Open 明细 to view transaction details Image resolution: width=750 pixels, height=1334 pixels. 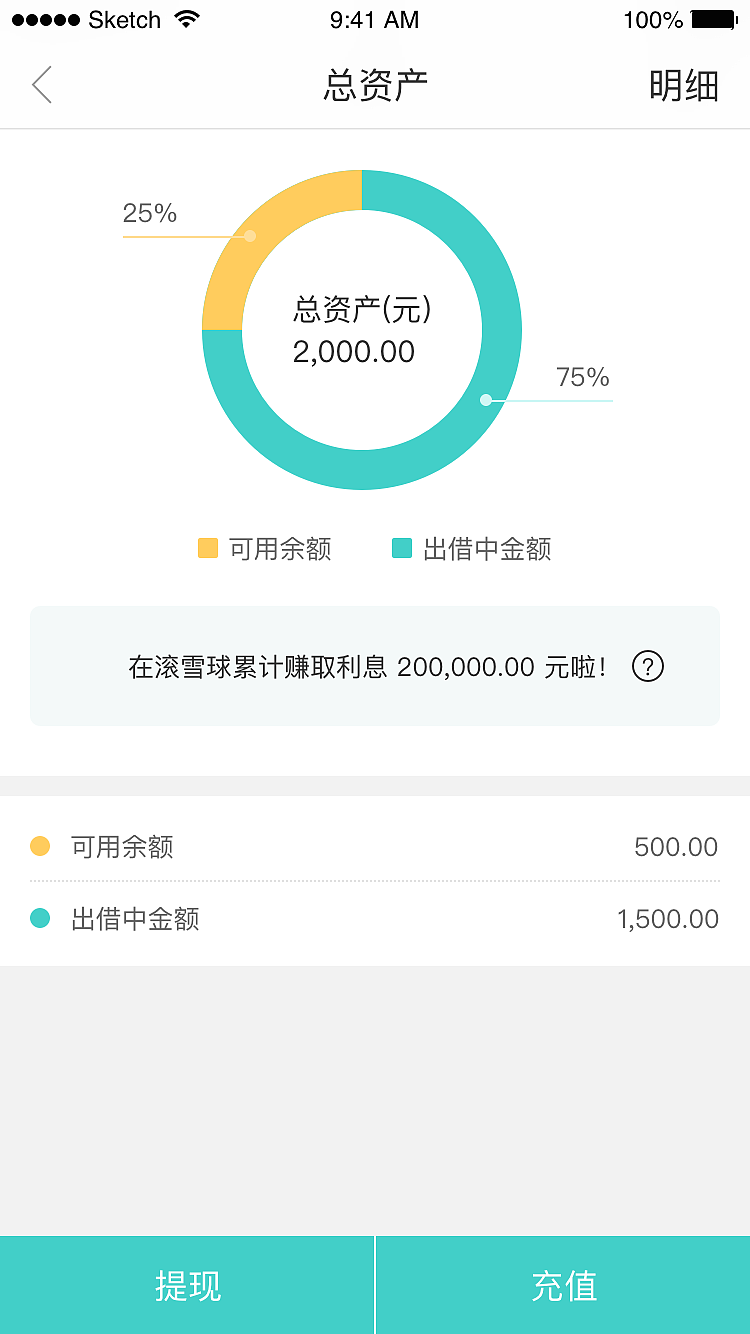pos(684,85)
